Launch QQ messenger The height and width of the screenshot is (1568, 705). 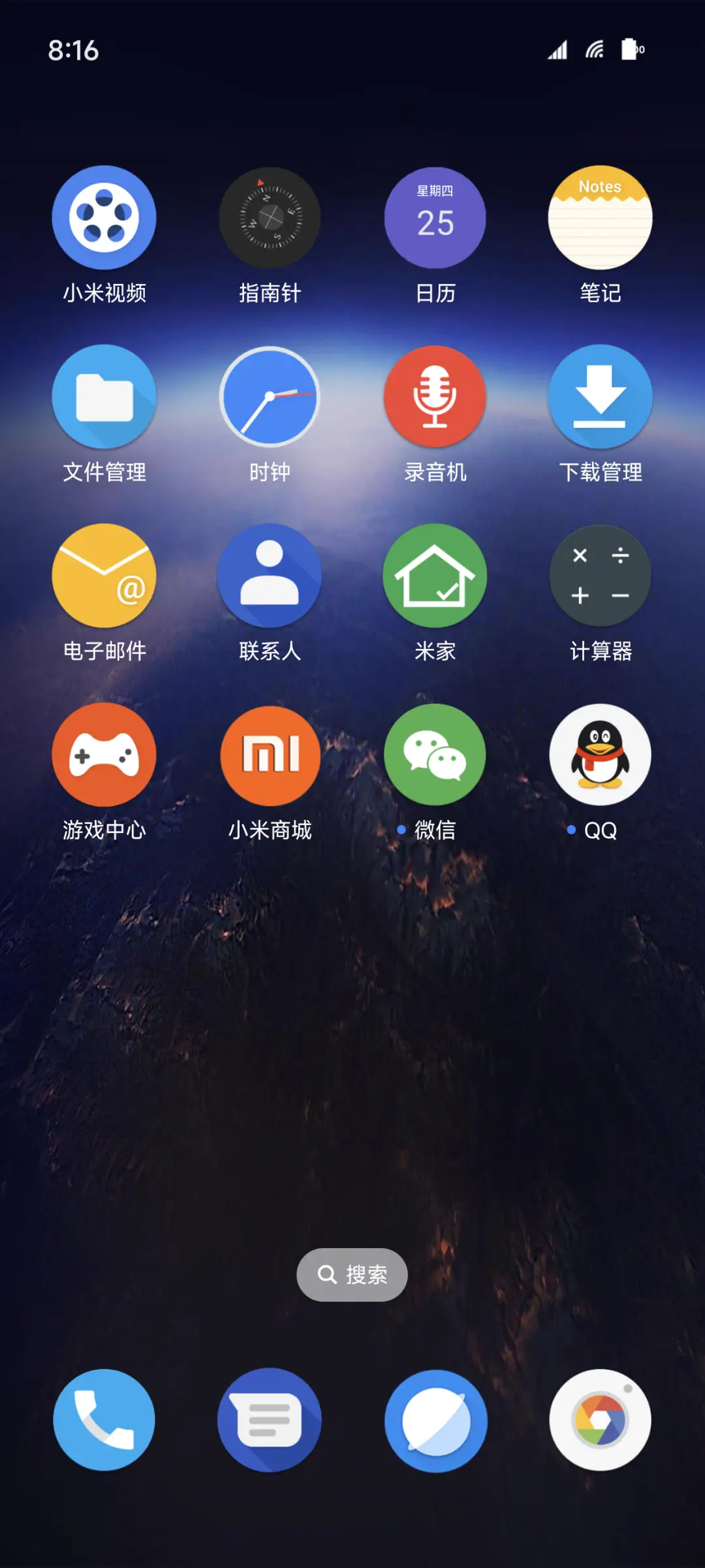[x=601, y=754]
